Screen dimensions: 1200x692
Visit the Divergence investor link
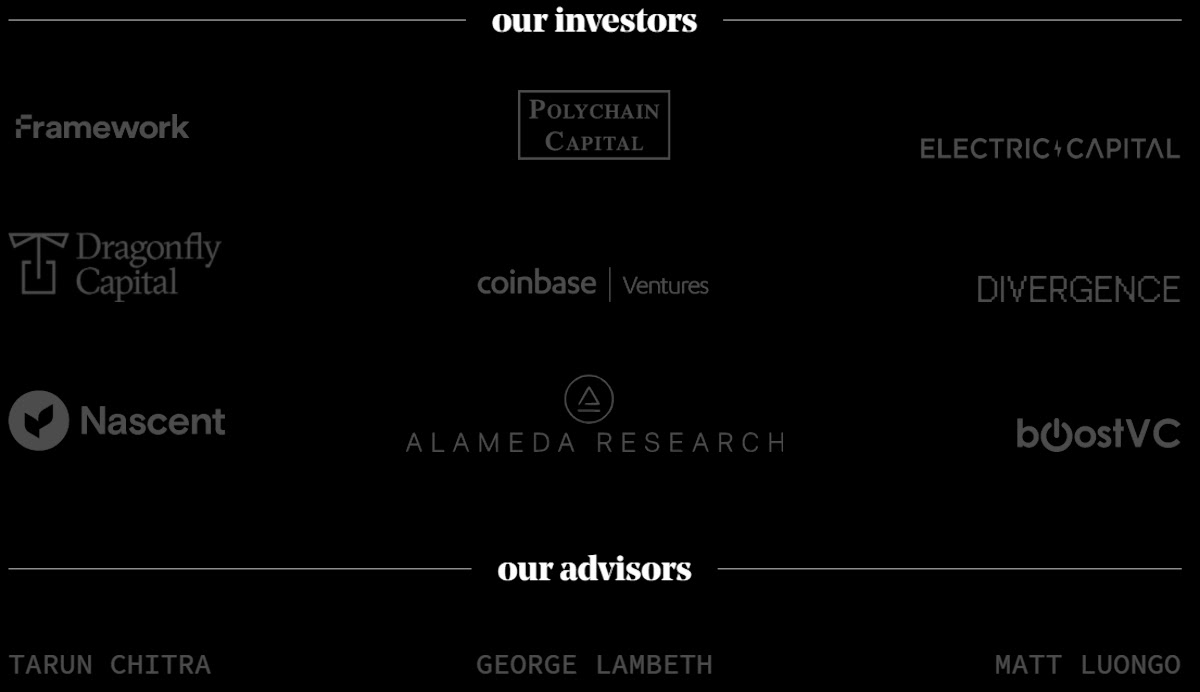1078,289
